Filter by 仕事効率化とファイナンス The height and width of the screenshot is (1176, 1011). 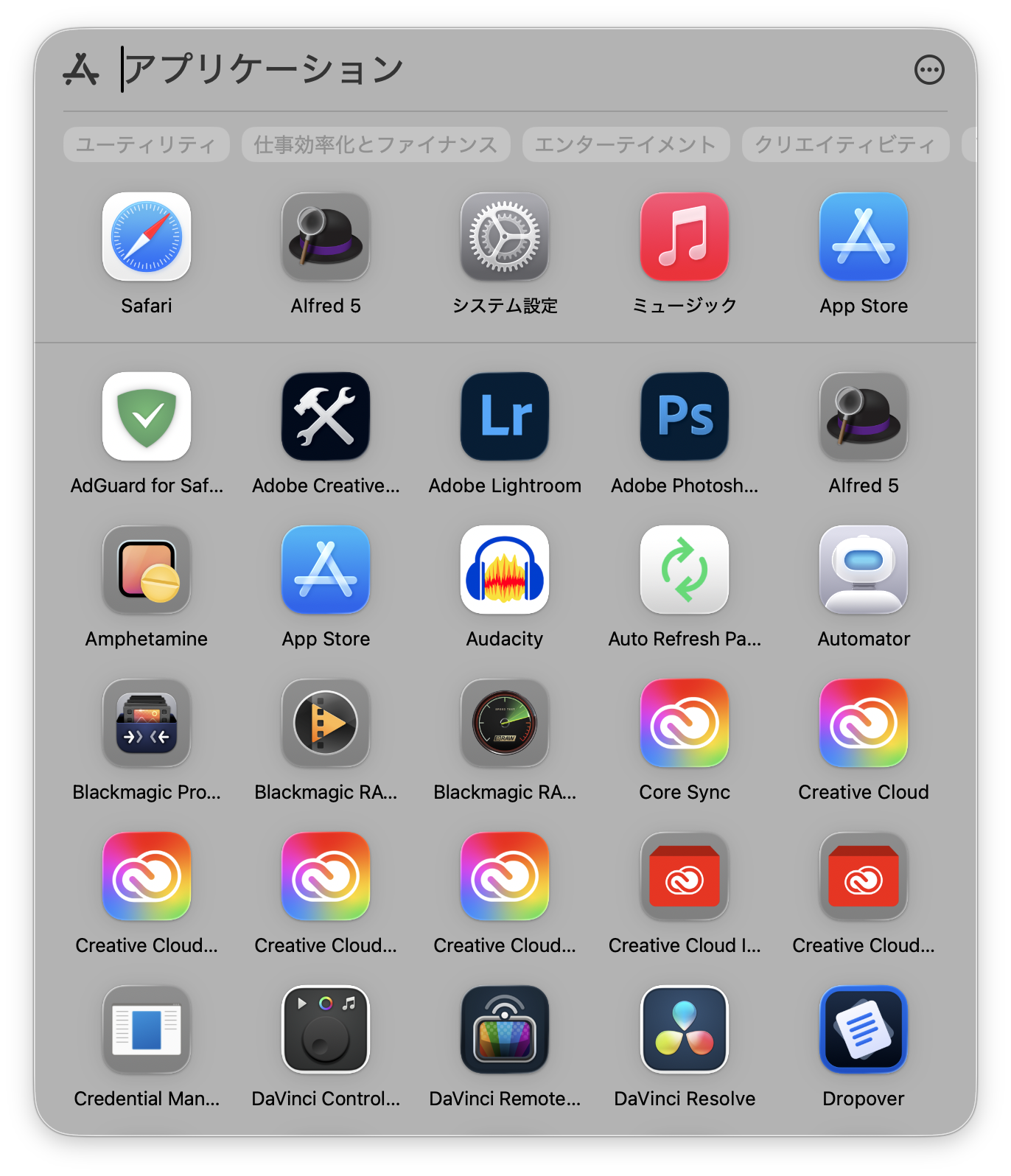376,144
